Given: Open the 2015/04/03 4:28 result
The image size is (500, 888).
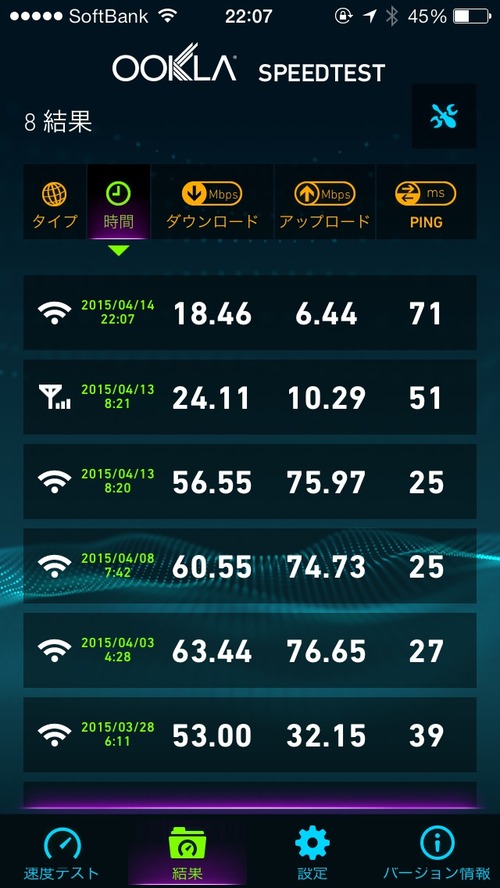Looking at the screenshot, I should coord(250,650).
